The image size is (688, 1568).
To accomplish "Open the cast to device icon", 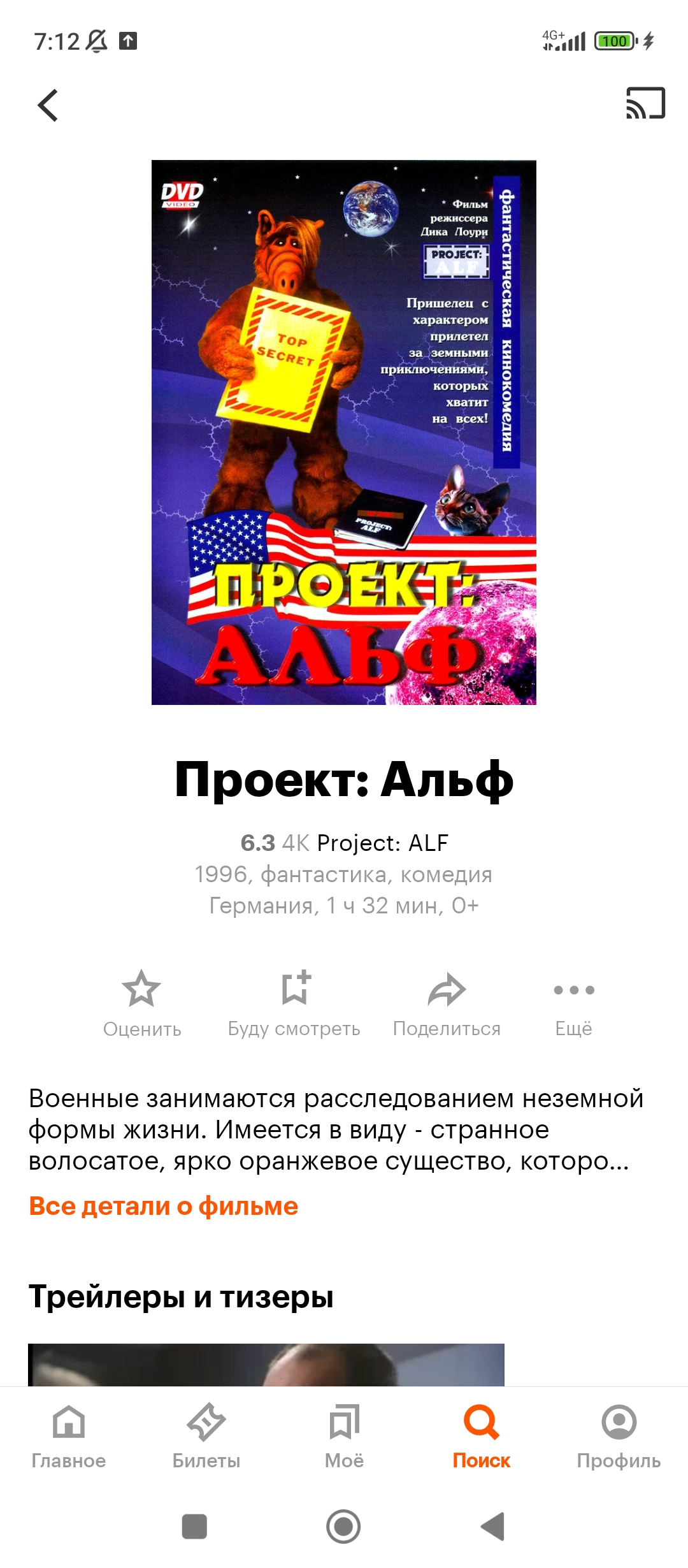I will 645,103.
